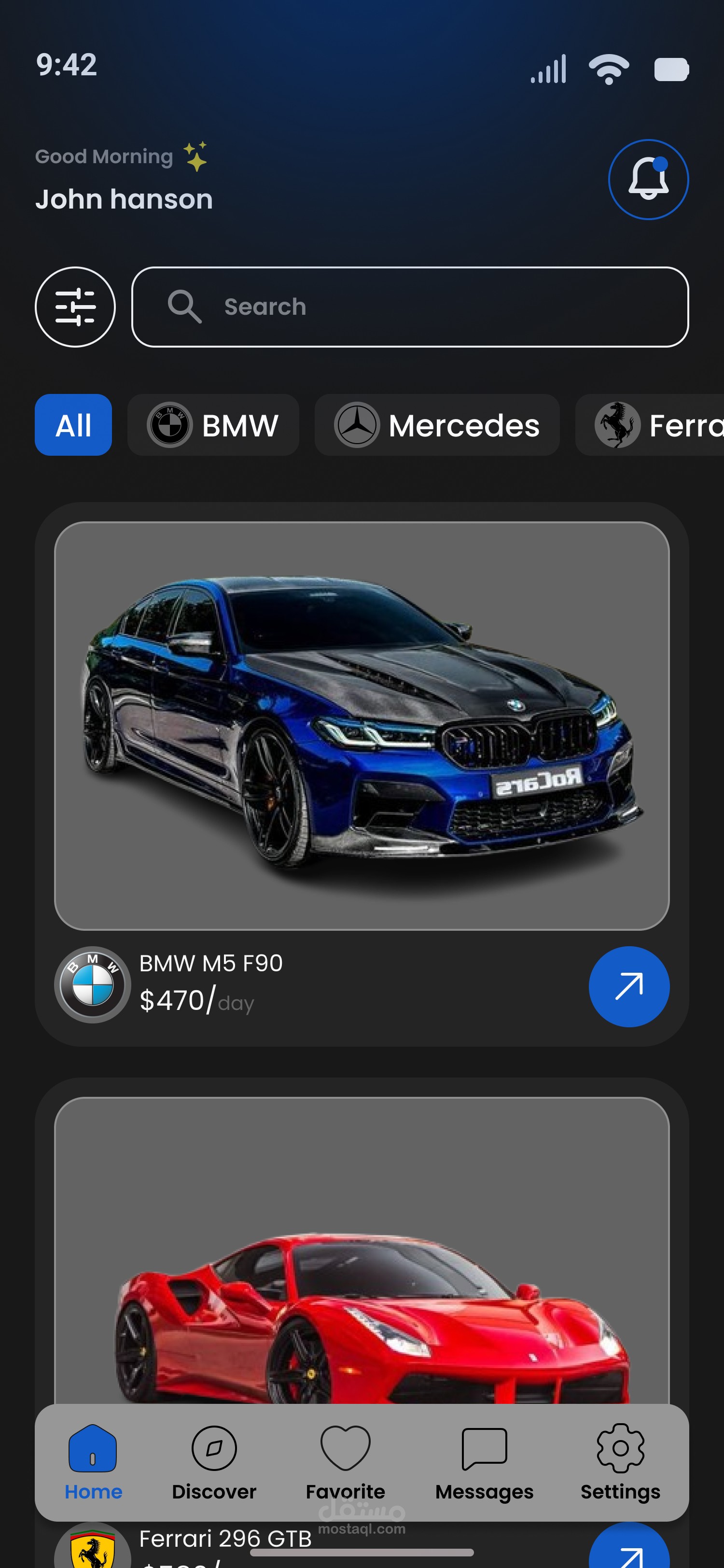Select the All category chip
724x1568 pixels.
[x=73, y=425]
